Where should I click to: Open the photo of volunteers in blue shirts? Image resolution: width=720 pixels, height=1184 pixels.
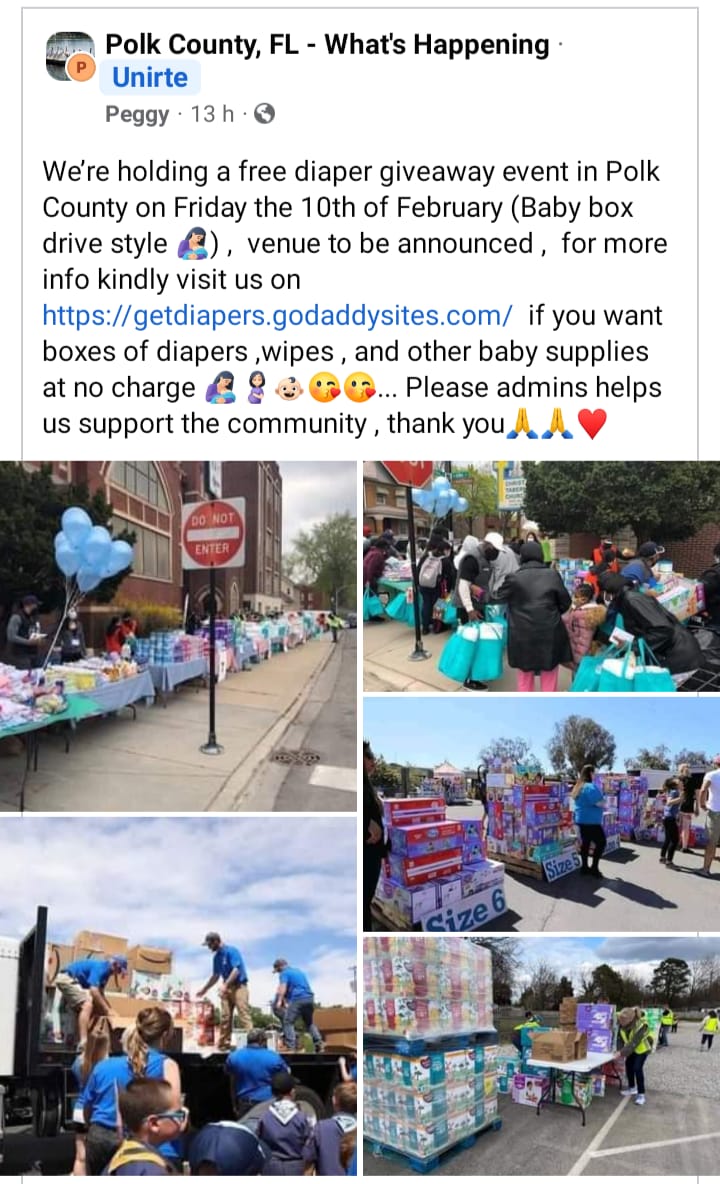click(178, 996)
